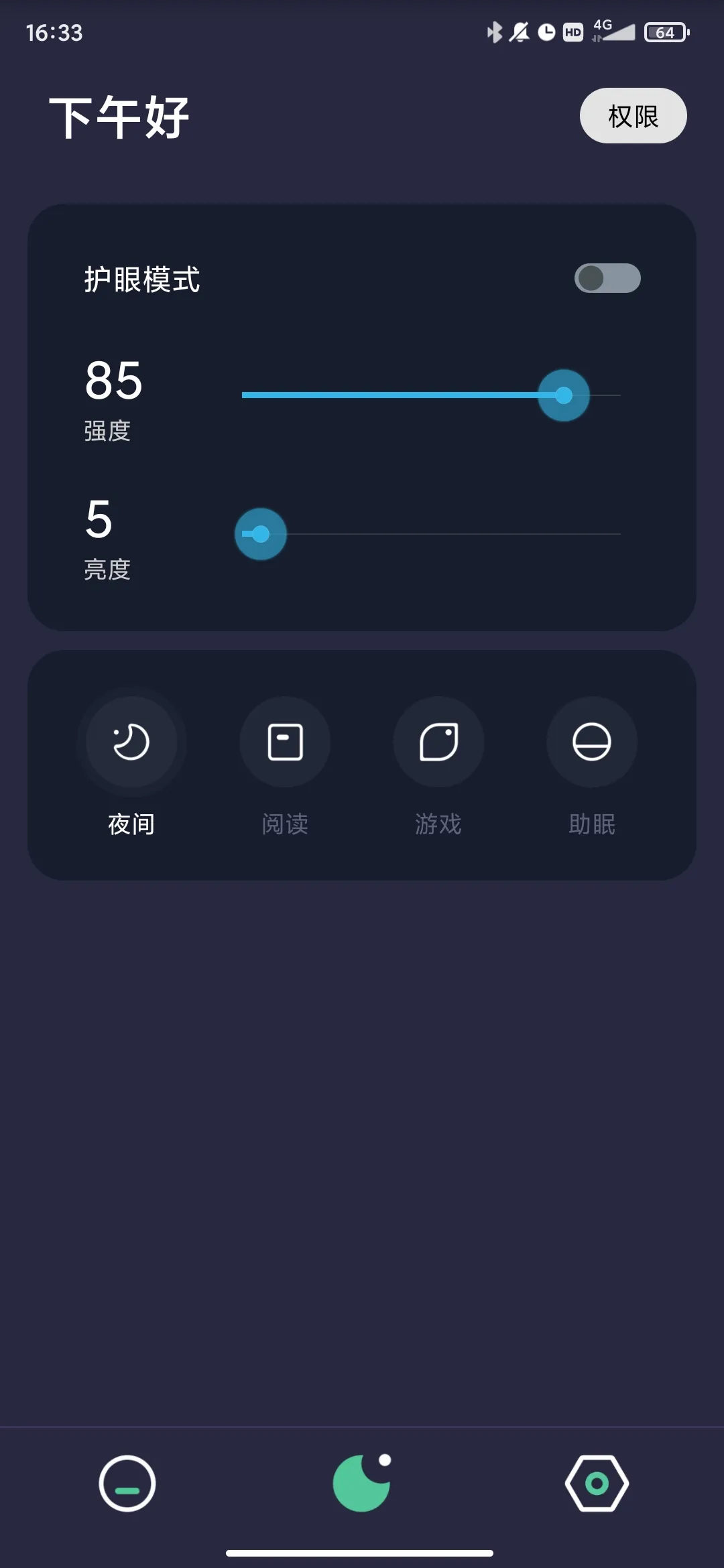Viewport: 724px width, 1568px height.
Task: Open the hexagon settings bottom tab
Action: pos(597,1483)
